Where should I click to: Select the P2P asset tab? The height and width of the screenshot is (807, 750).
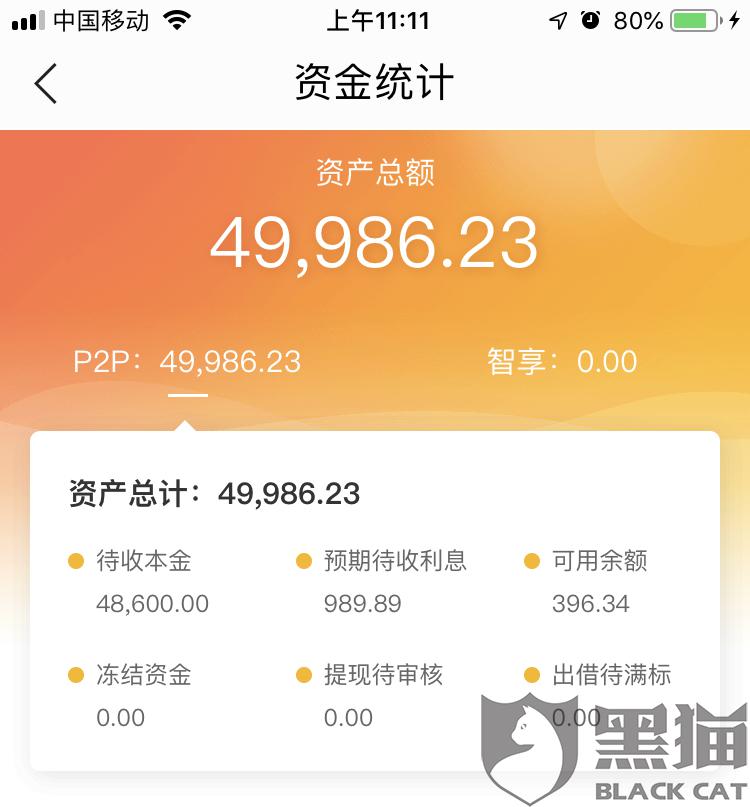pyautogui.click(x=187, y=362)
